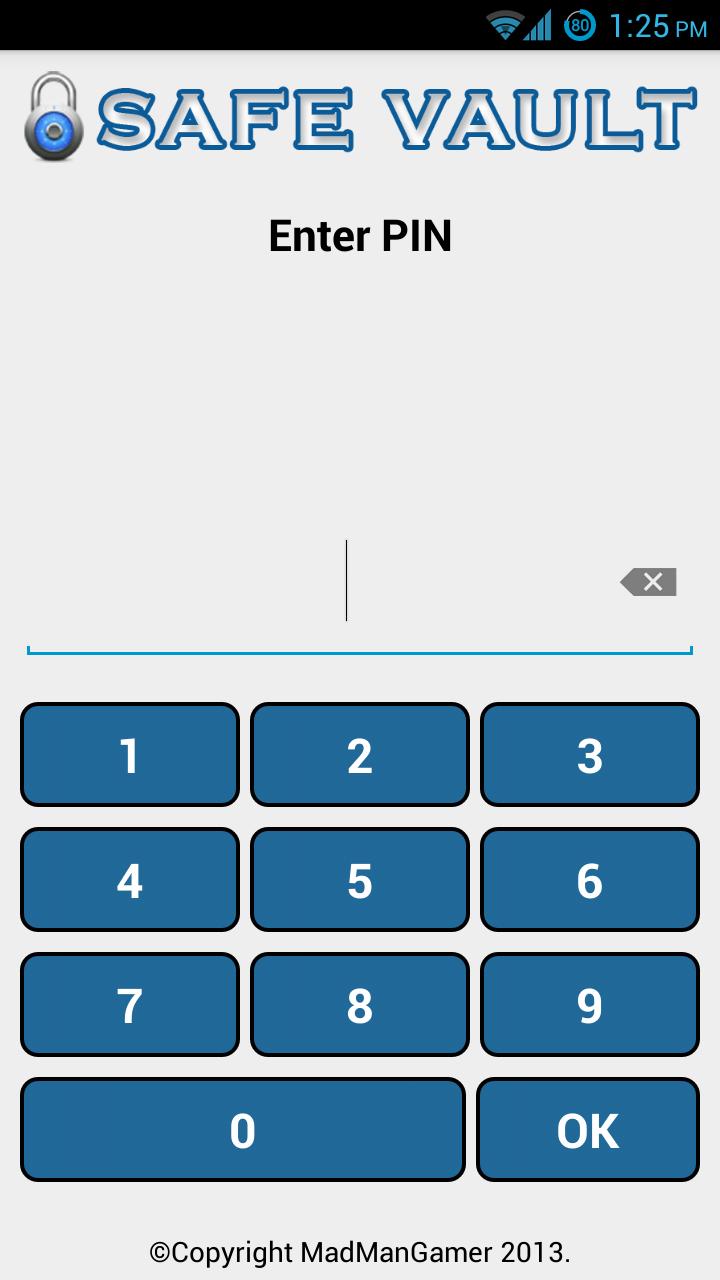Enter digit 1 on the keypad
This screenshot has width=720, height=1280.
point(130,755)
